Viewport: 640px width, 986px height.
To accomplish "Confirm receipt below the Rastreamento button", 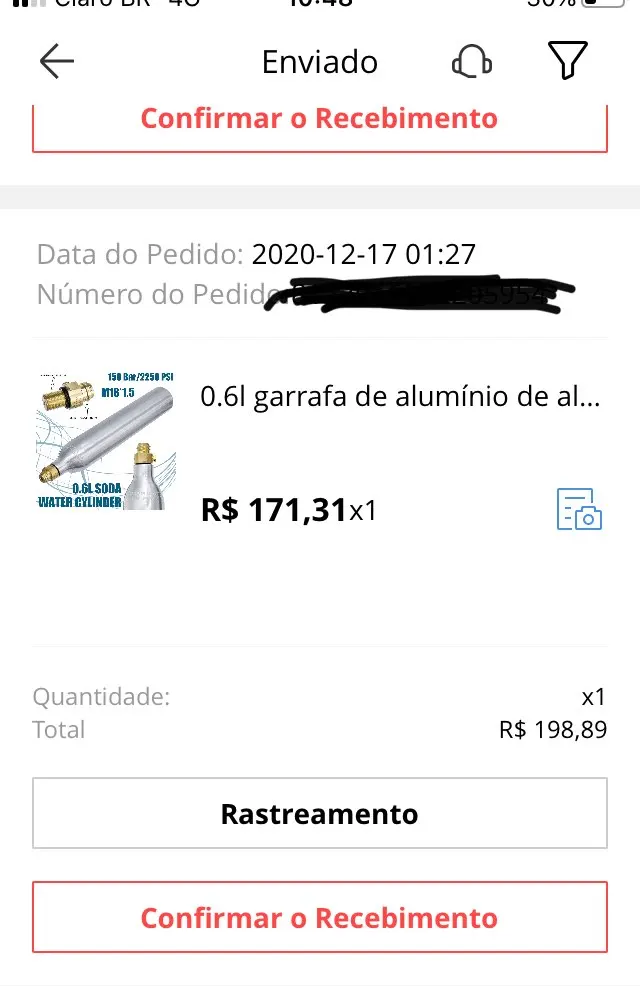I will tap(320, 917).
